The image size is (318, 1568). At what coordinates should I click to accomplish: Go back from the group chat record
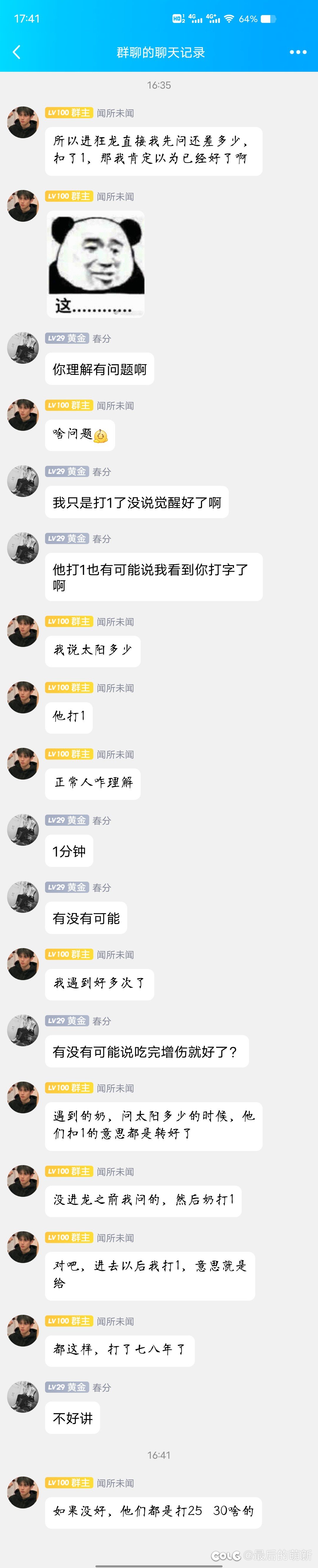pyautogui.click(x=17, y=52)
